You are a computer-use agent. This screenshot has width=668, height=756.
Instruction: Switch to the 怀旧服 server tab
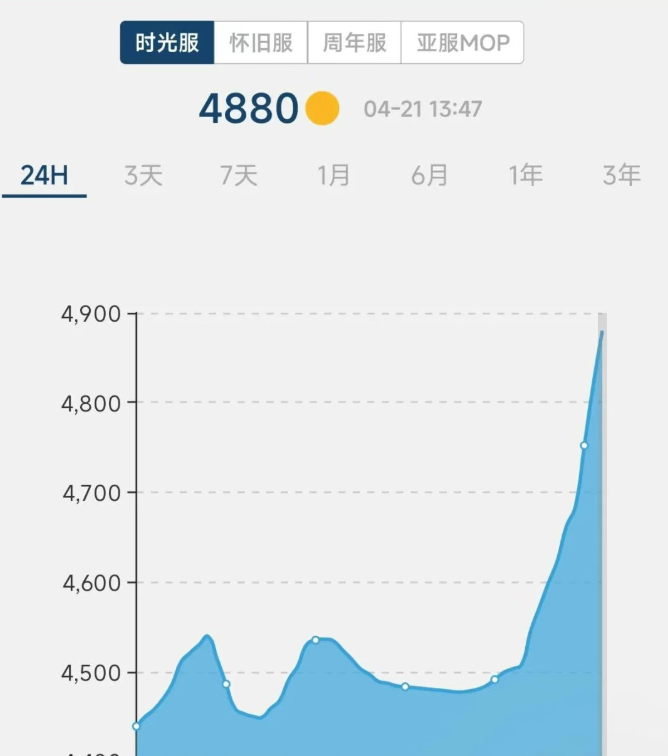point(260,43)
